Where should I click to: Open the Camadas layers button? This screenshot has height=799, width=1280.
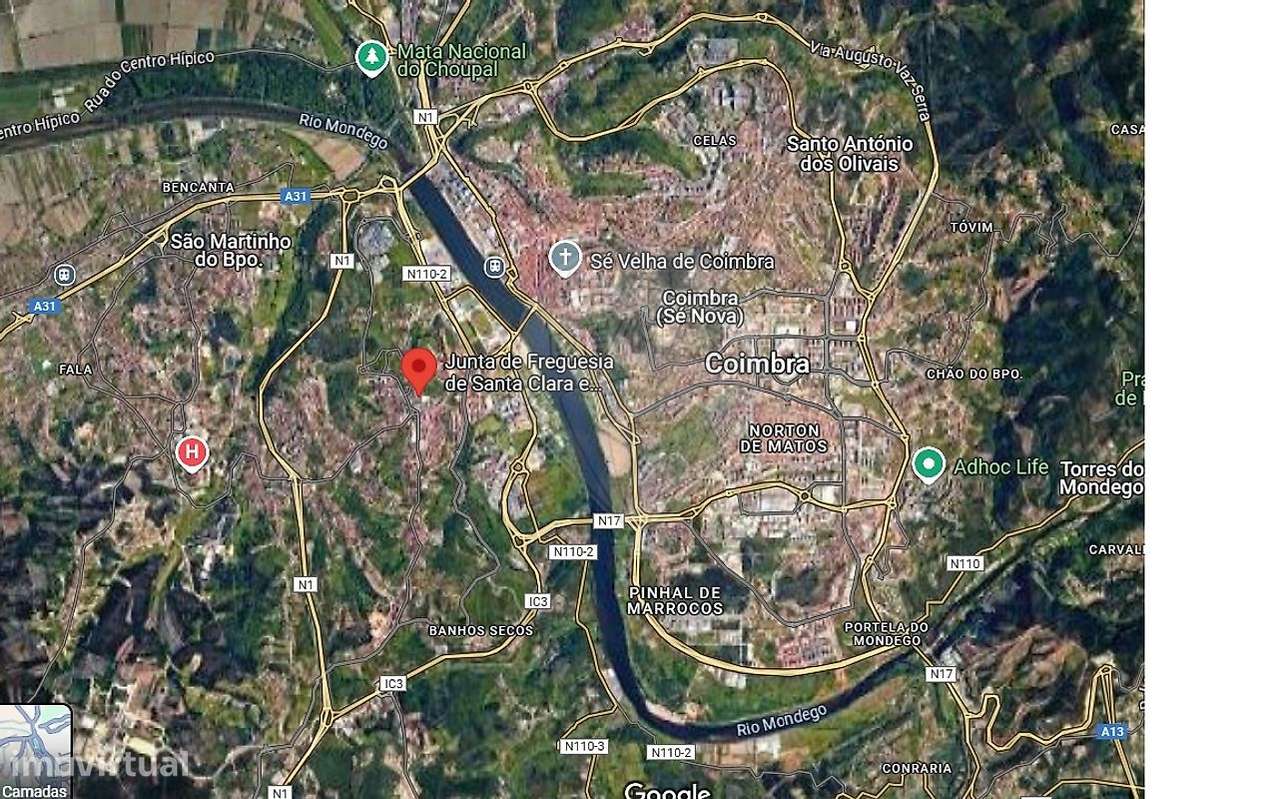35,750
